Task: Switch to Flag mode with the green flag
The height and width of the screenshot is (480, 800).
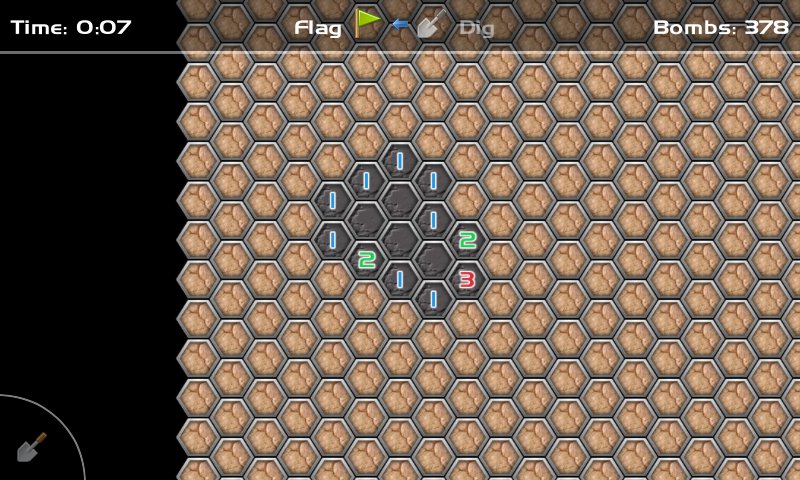Action: (368, 22)
